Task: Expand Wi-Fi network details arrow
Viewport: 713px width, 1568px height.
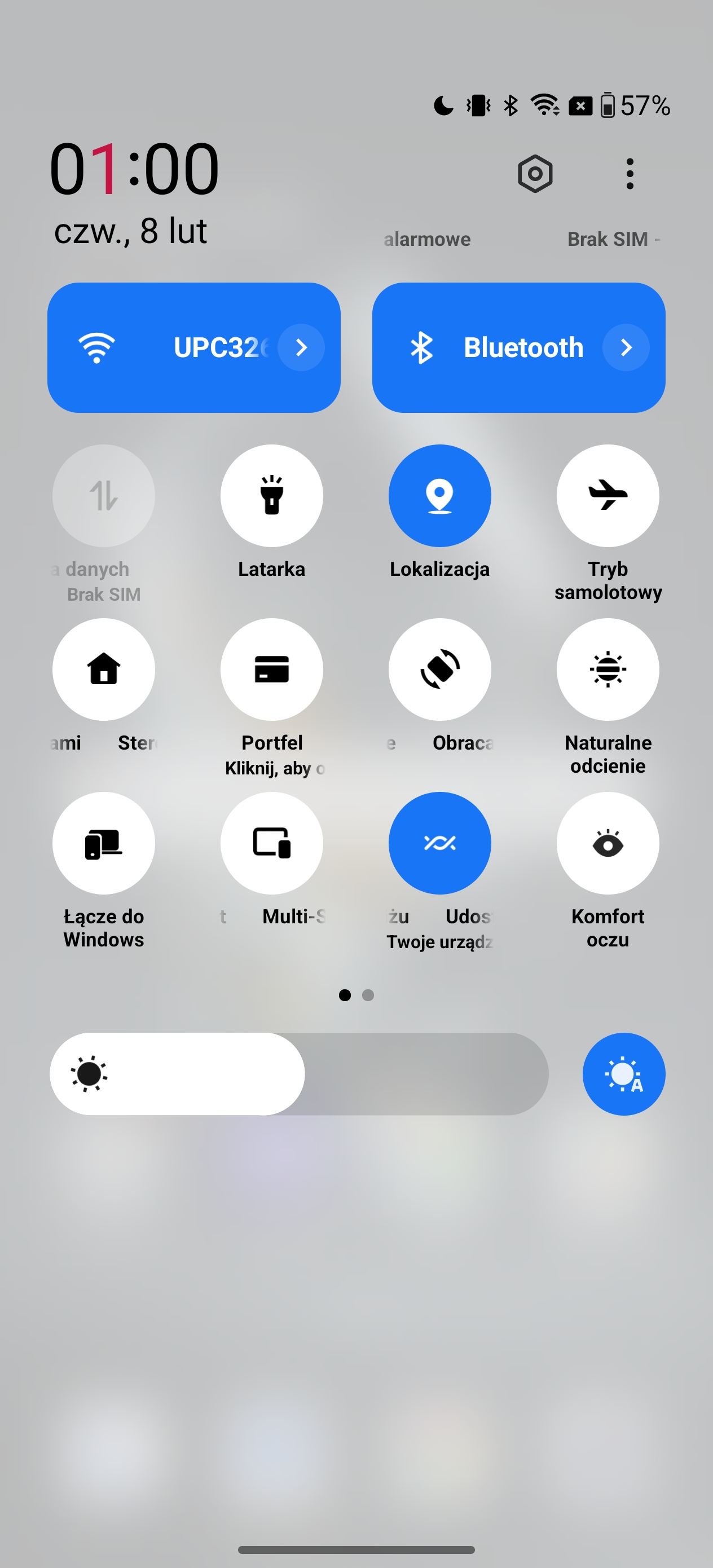Action: click(x=301, y=347)
